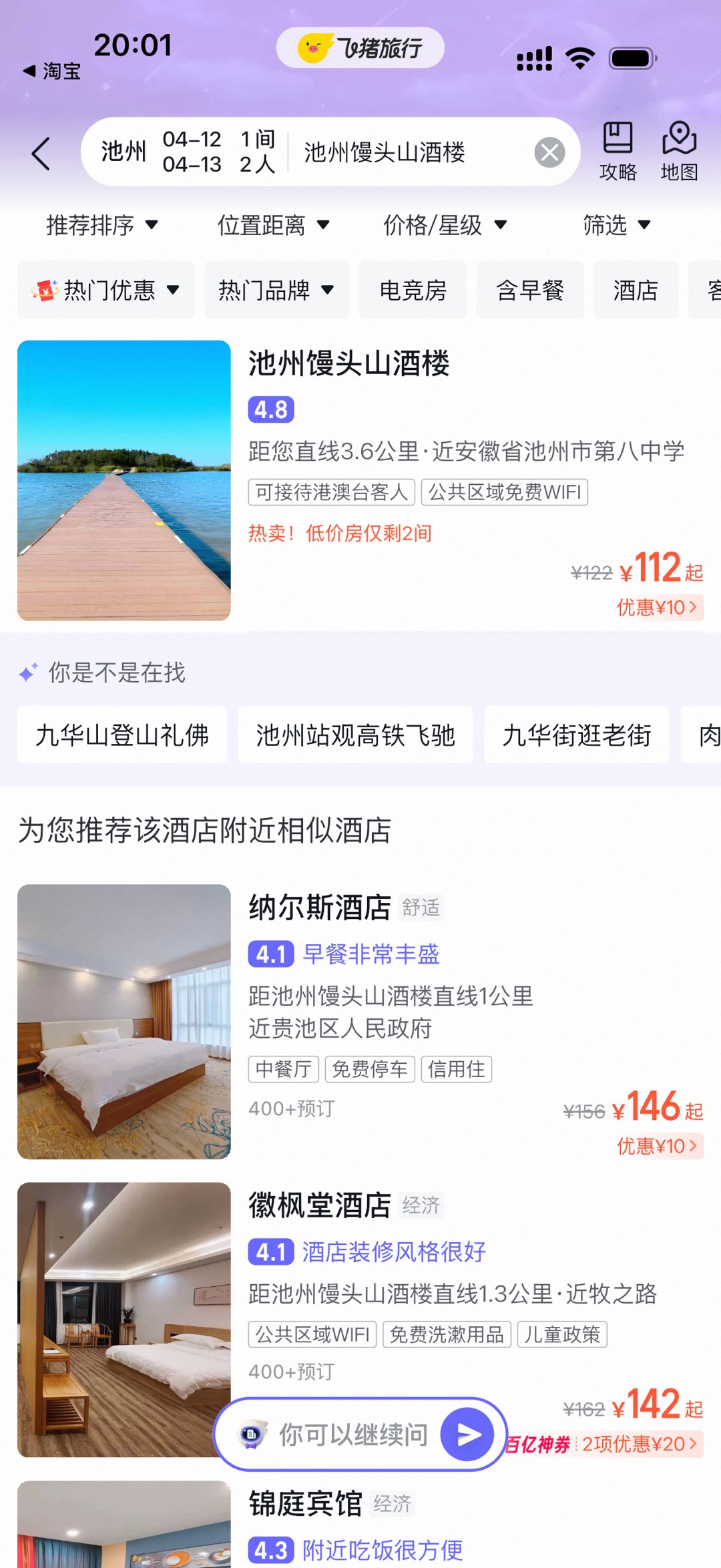The height and width of the screenshot is (1568, 721).
Task: View the 纳尔斯酒店 hotel card
Action: coord(320,908)
